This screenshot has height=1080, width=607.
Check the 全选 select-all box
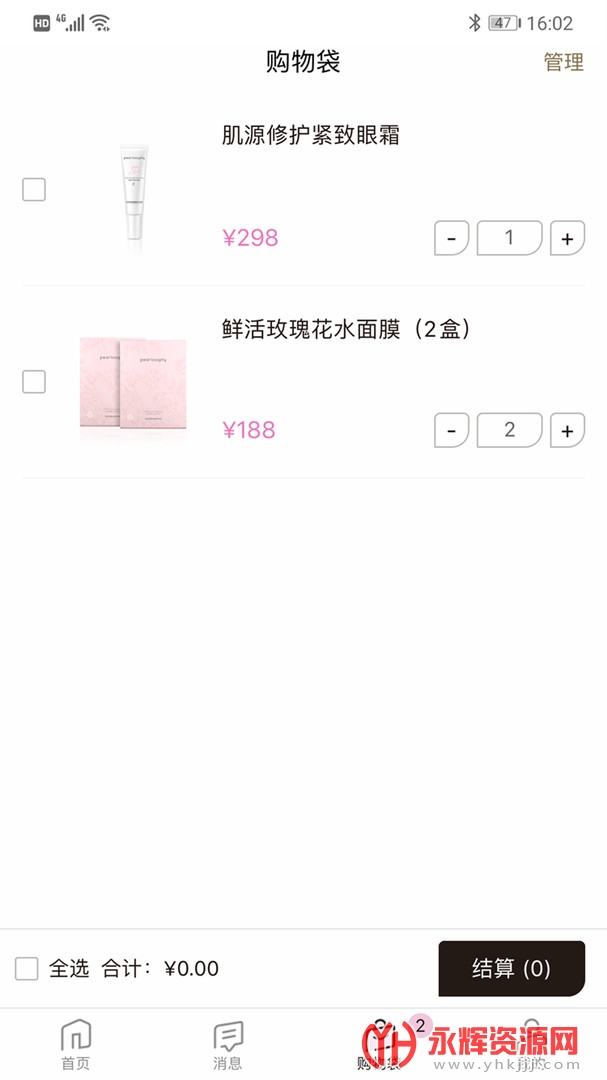tap(27, 968)
